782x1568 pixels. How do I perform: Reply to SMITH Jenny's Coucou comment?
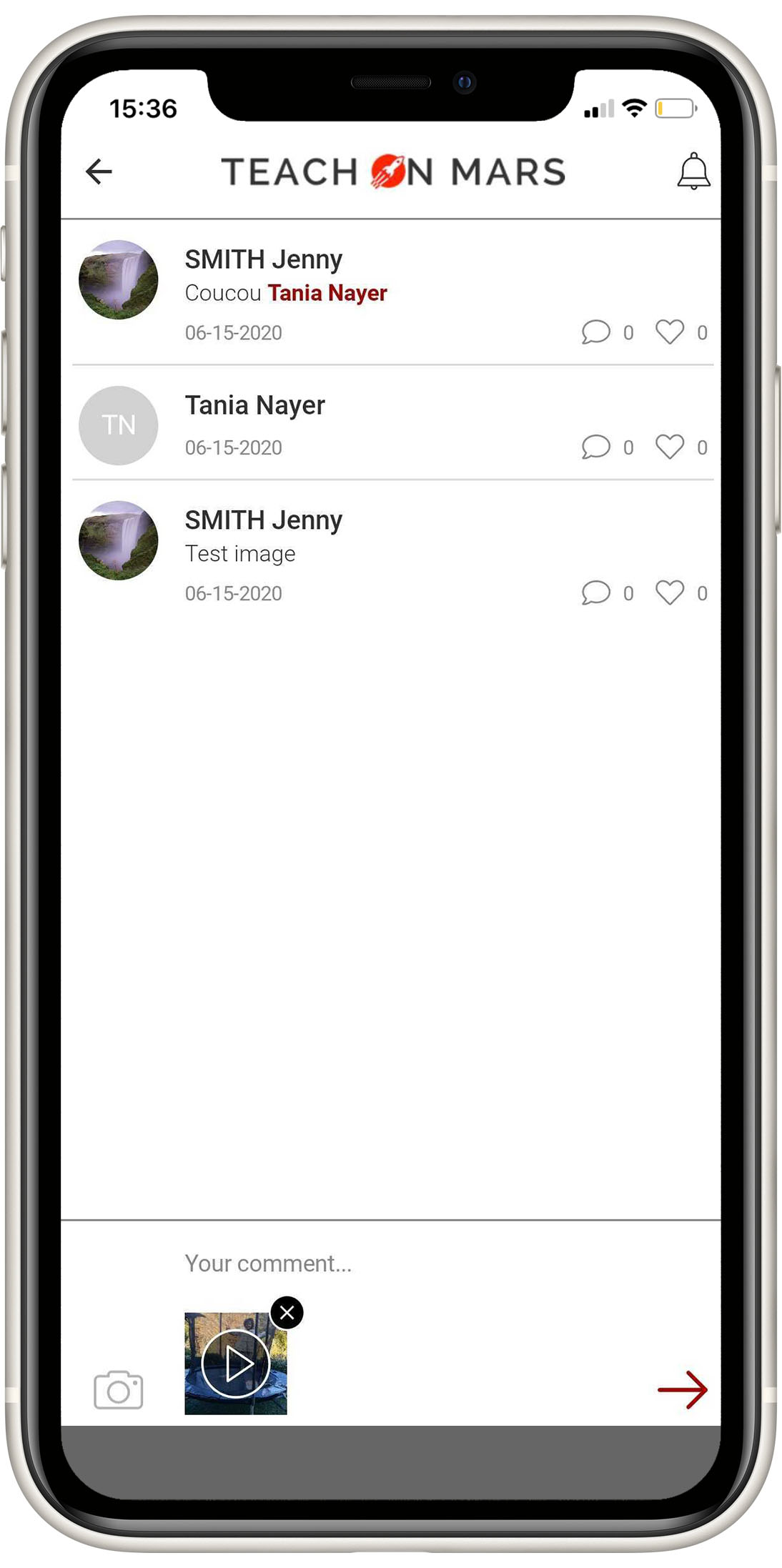pyautogui.click(x=595, y=332)
